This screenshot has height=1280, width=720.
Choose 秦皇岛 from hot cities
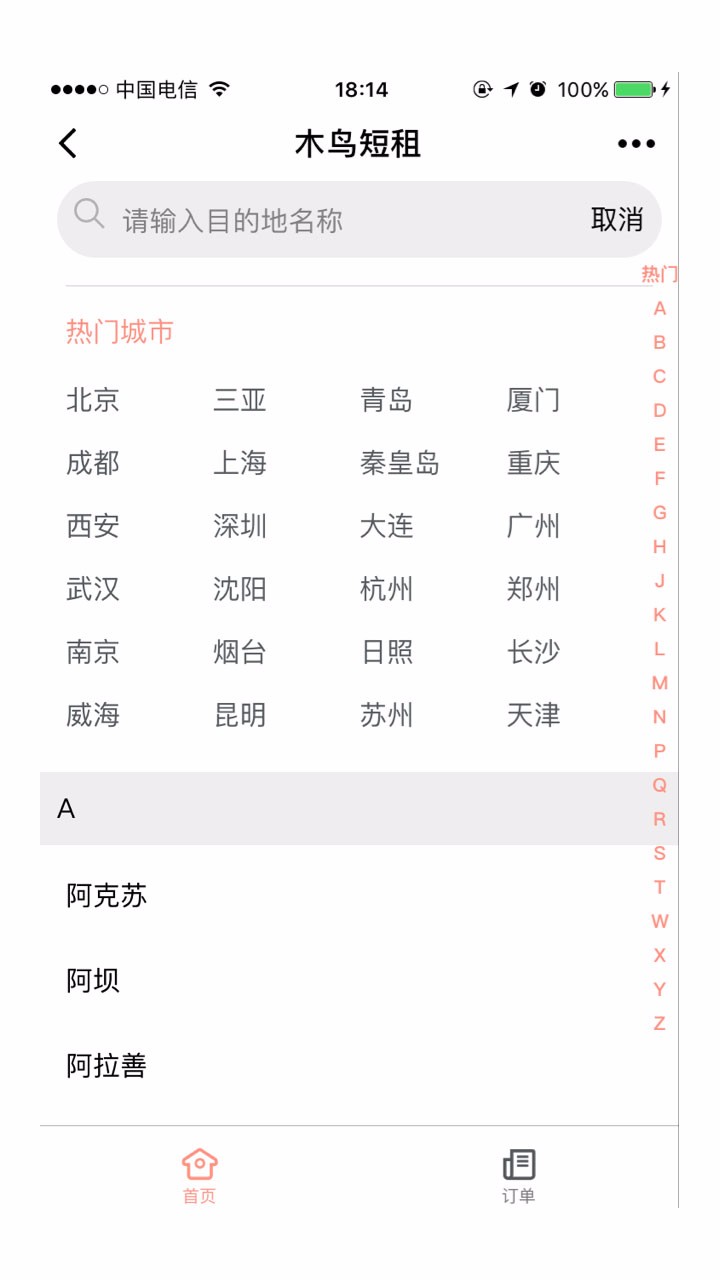coord(399,464)
